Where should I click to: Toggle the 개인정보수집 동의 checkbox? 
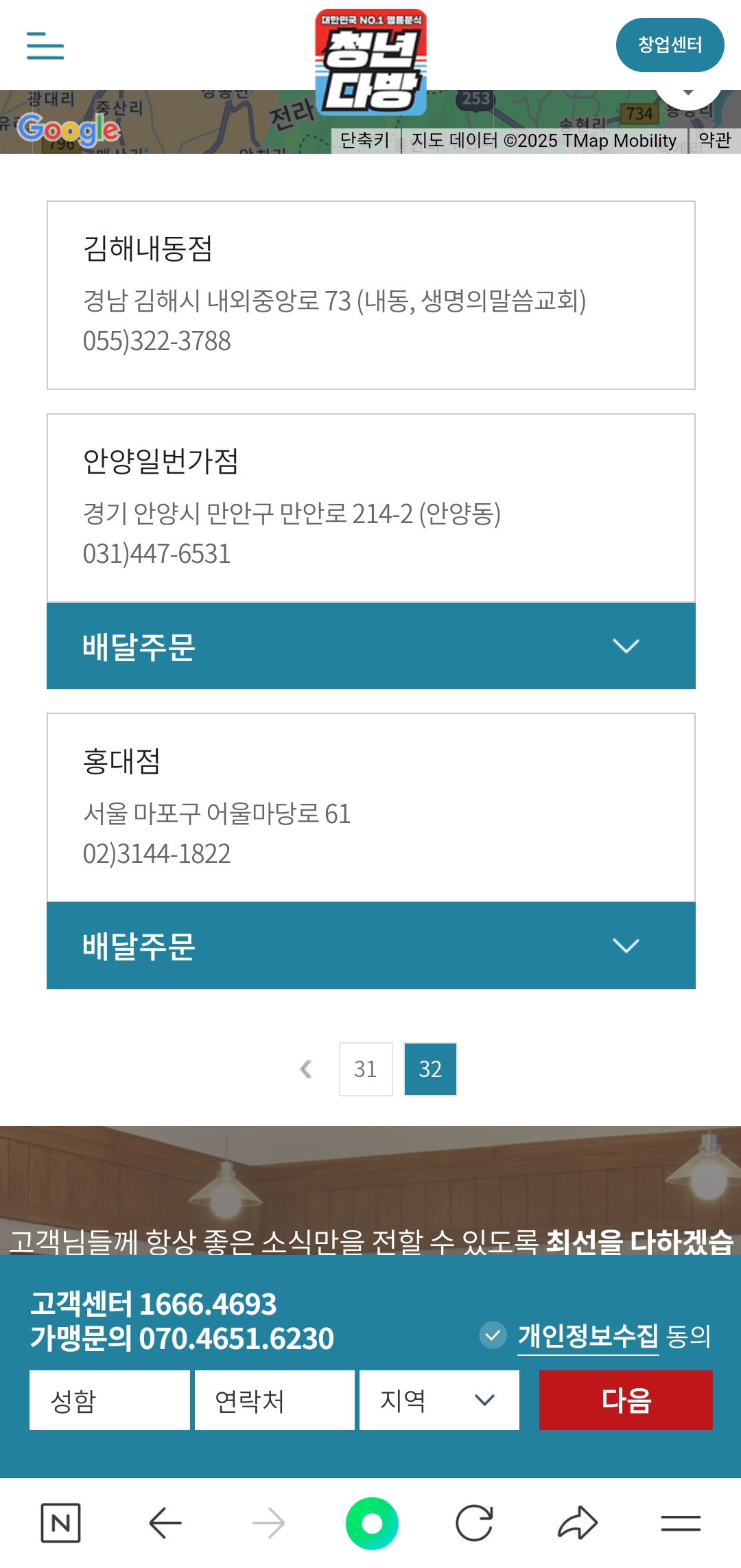pos(493,1335)
